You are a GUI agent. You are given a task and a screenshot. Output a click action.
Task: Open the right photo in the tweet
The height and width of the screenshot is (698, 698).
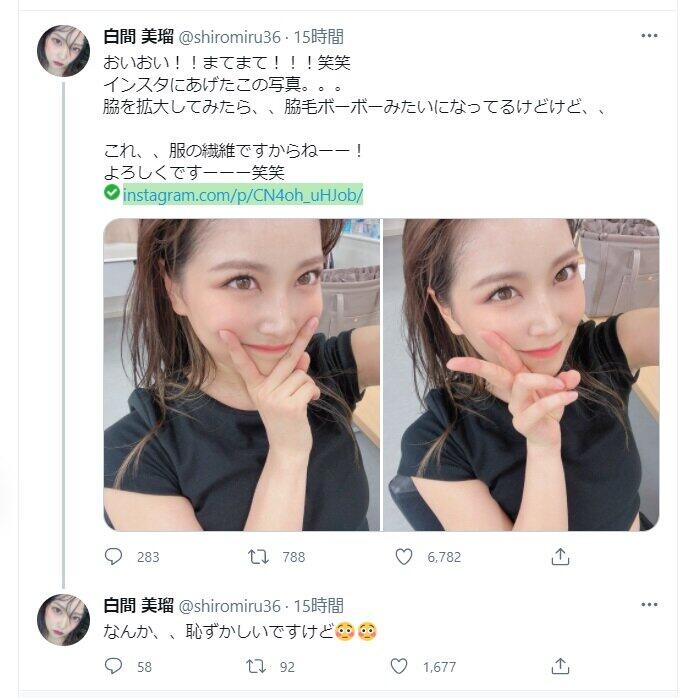[x=521, y=374]
